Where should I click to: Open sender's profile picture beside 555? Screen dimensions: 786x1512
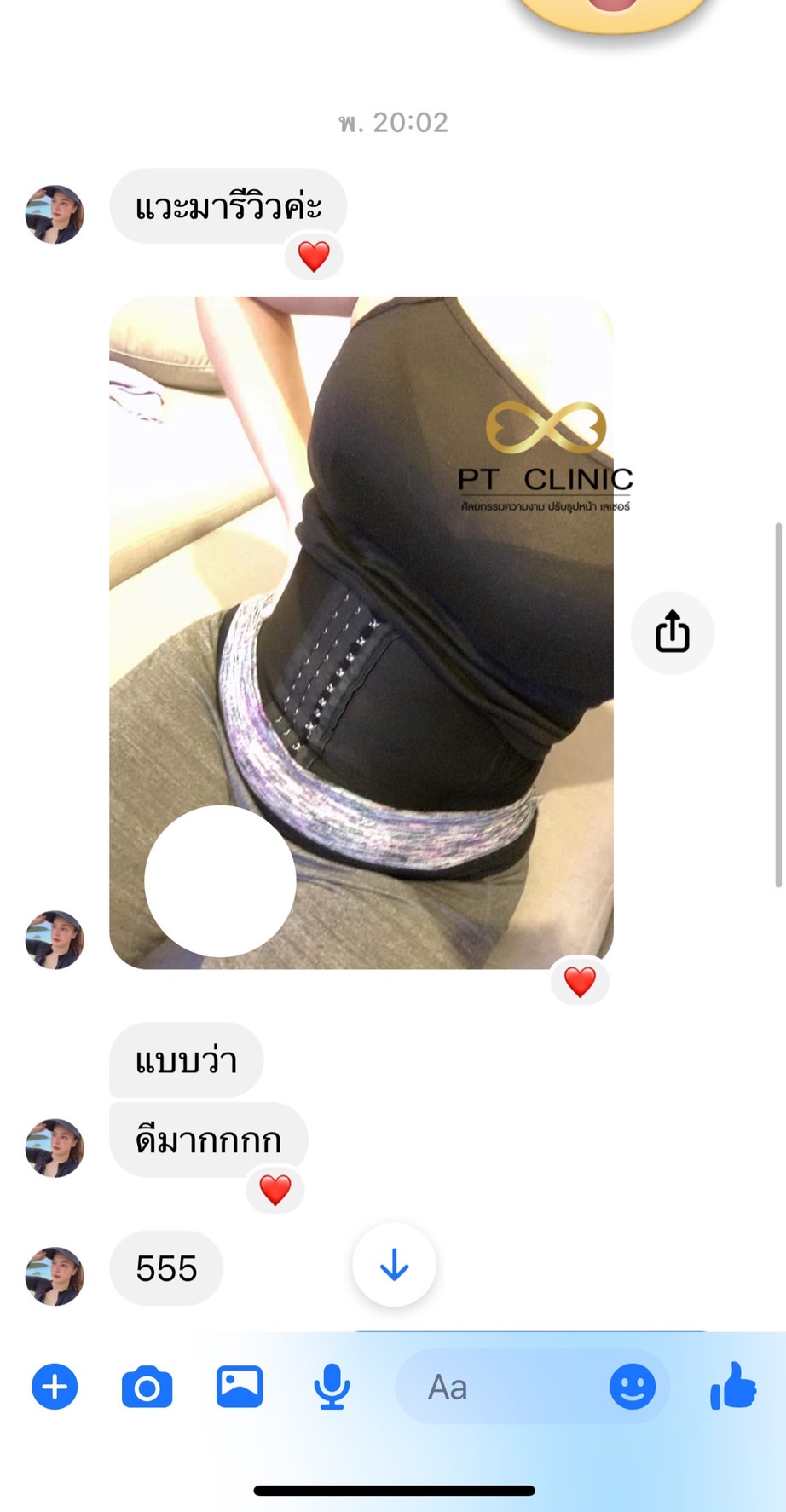55,1276
